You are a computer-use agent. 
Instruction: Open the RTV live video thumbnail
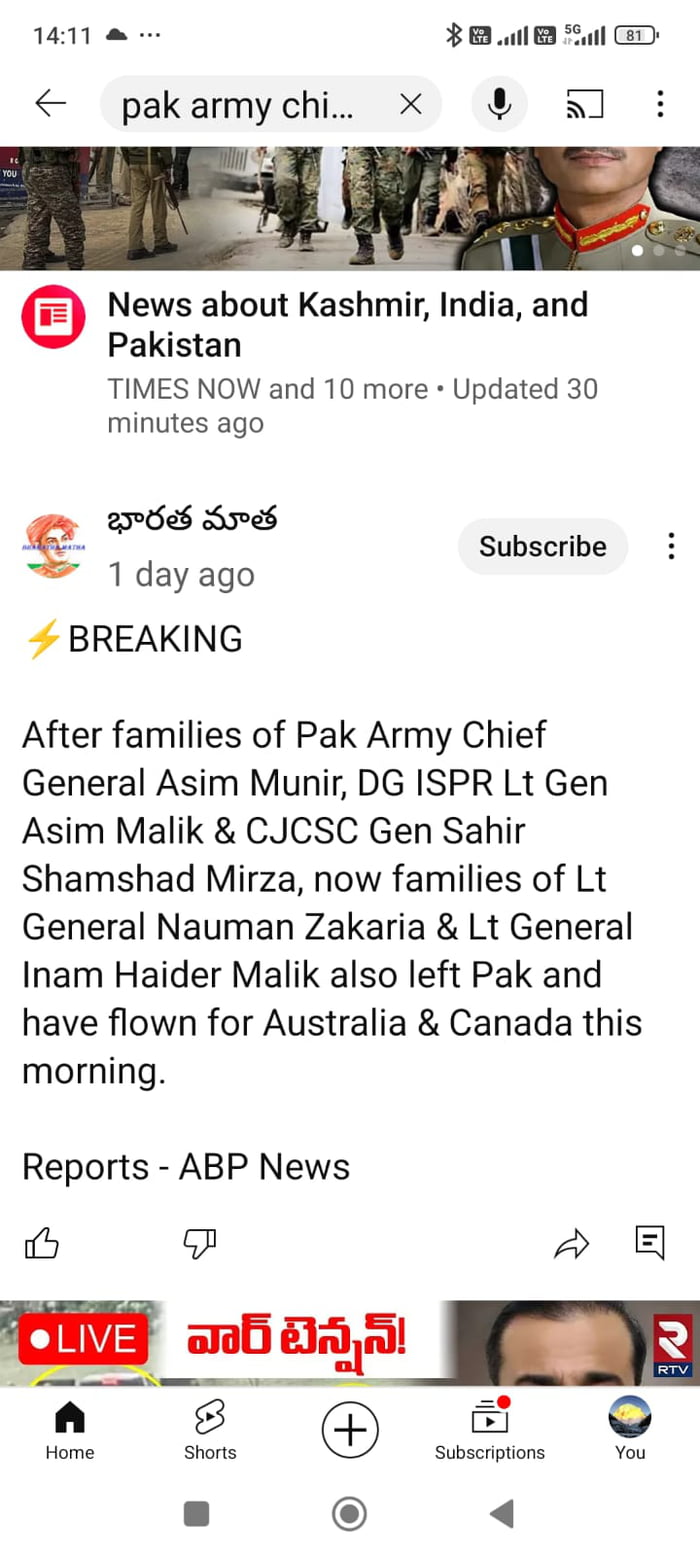tap(350, 1342)
